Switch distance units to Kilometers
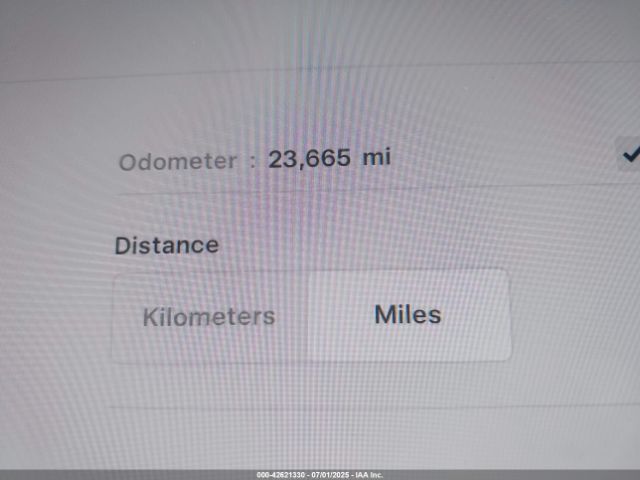The width and height of the screenshot is (640, 480). tap(209, 317)
